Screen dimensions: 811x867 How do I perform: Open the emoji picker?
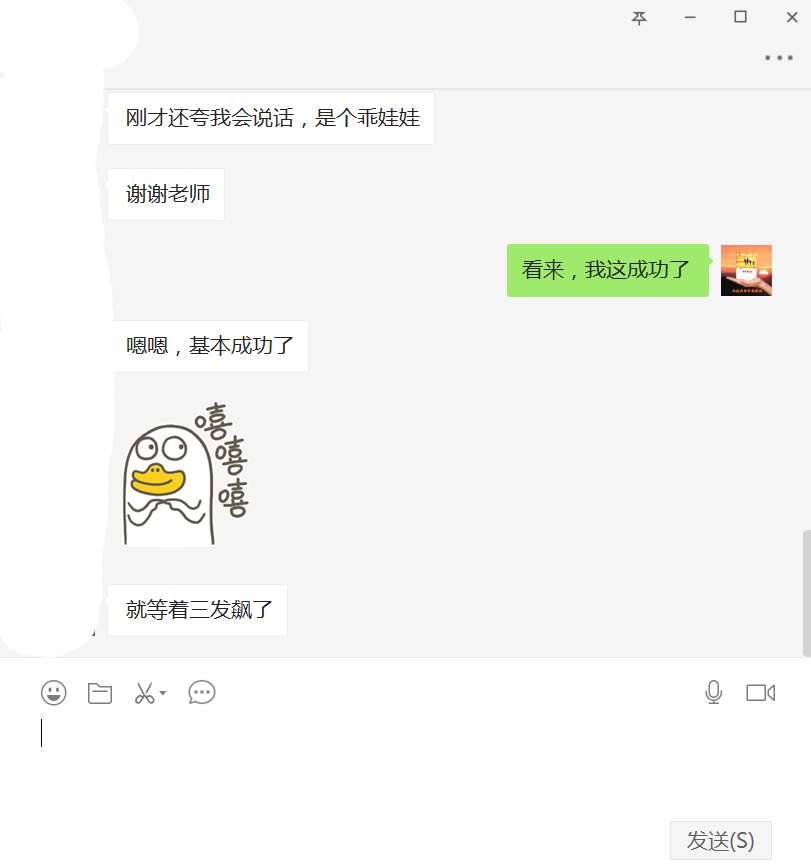[x=54, y=692]
